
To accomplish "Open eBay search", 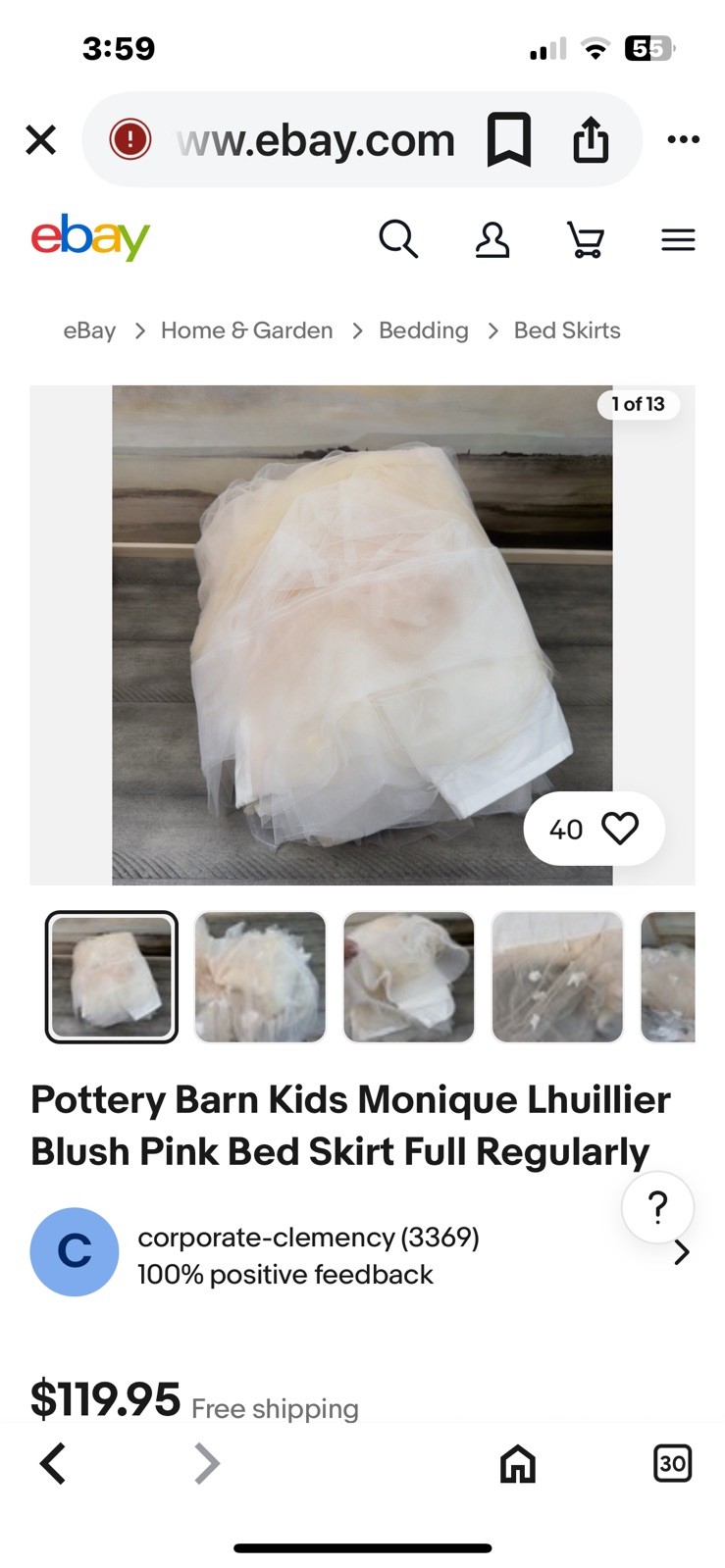I will coord(398,238).
